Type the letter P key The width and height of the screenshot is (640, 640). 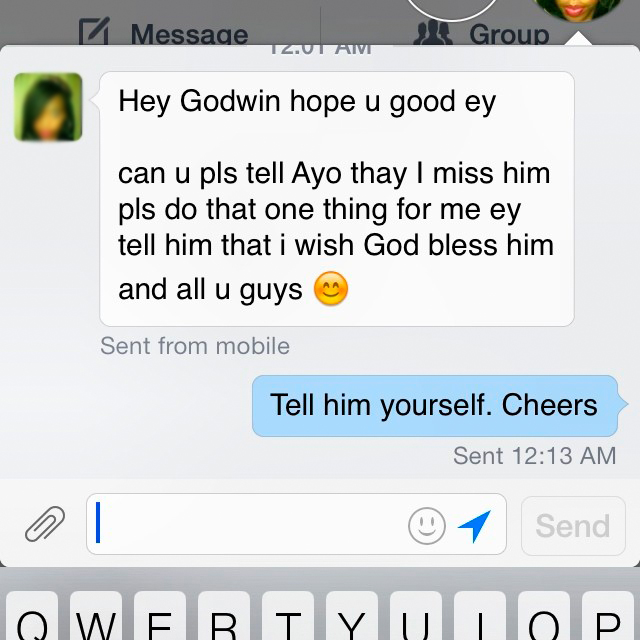[608, 620]
